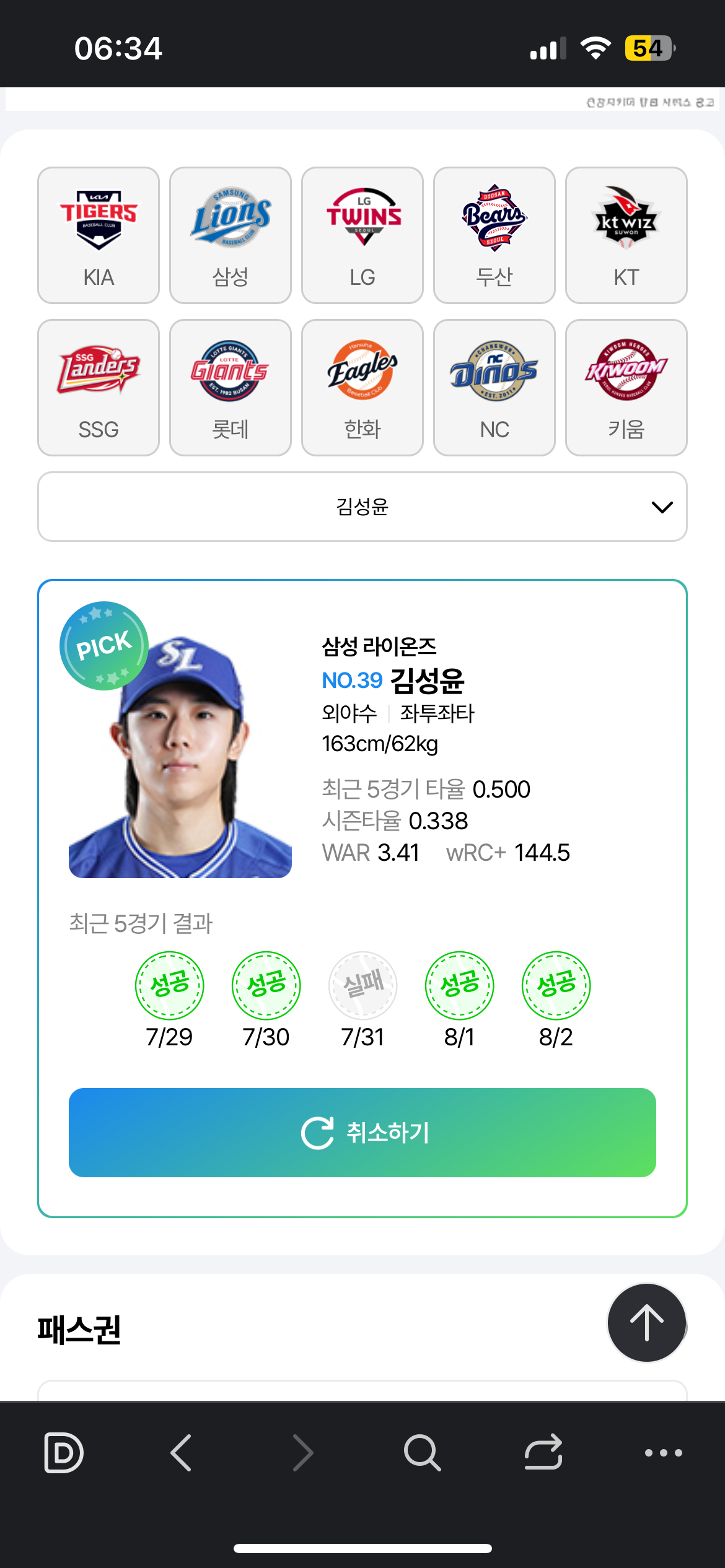This screenshot has height=1568, width=725.
Task: Pick the LG Twins team
Action: (362, 235)
